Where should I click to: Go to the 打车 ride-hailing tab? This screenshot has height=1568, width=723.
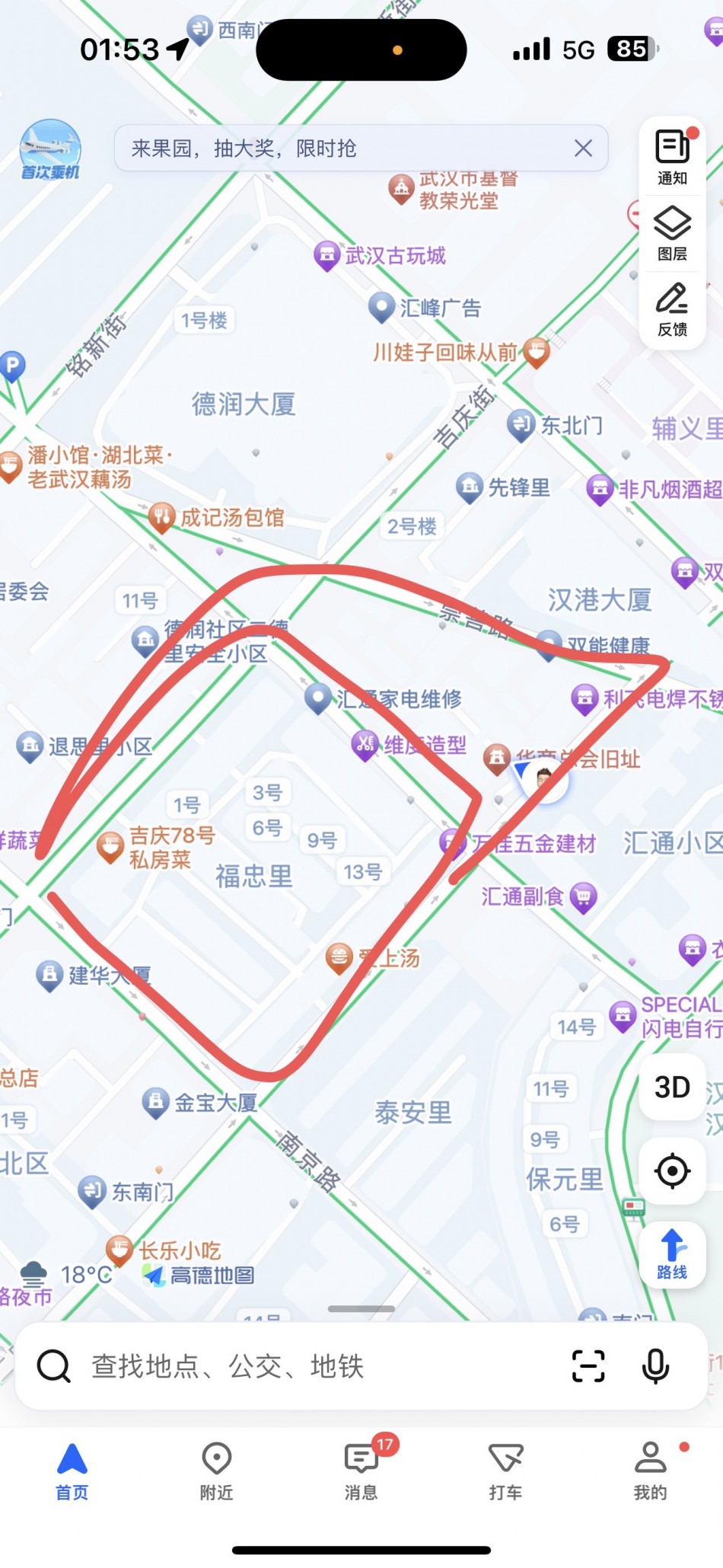point(505,1471)
